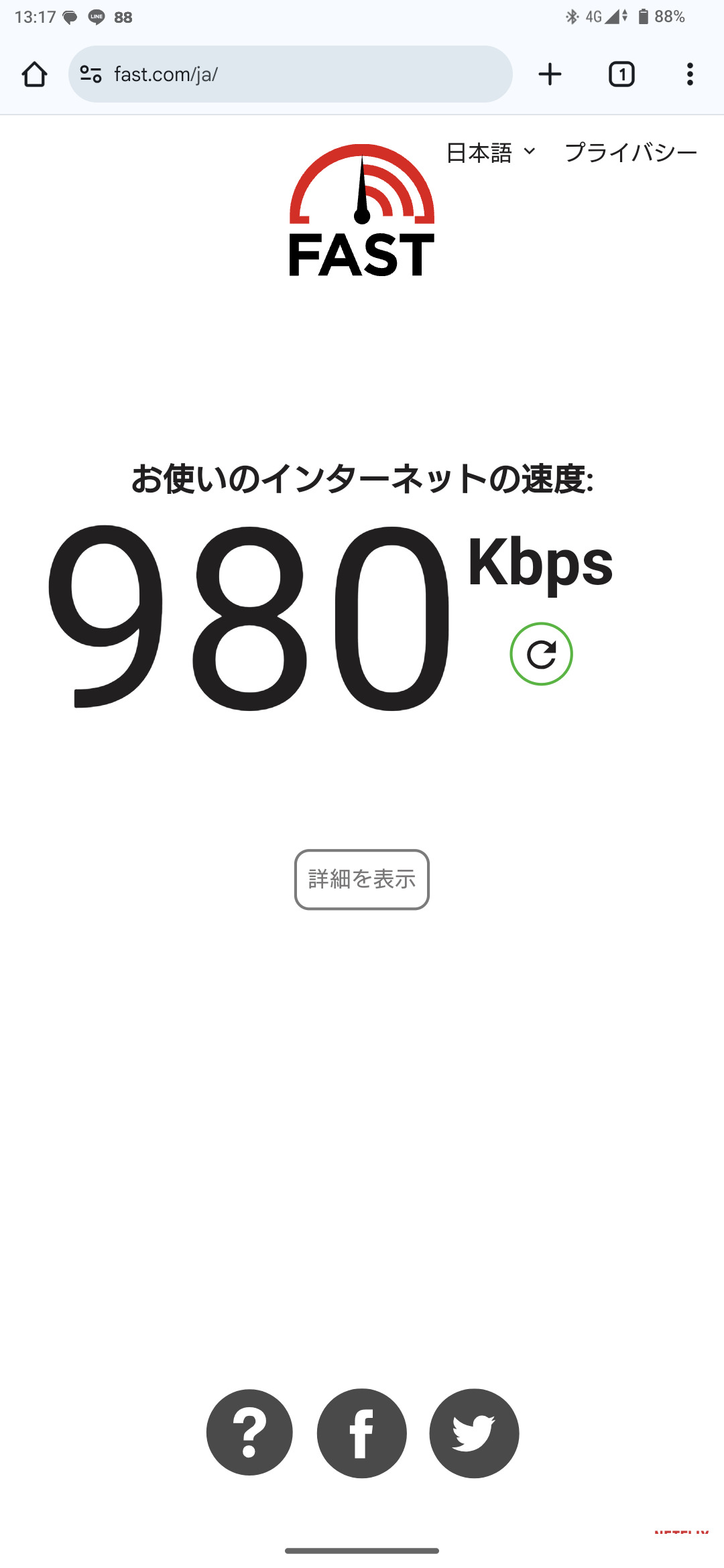The image size is (724, 1568).
Task: Open a new browser tab
Action: click(550, 74)
